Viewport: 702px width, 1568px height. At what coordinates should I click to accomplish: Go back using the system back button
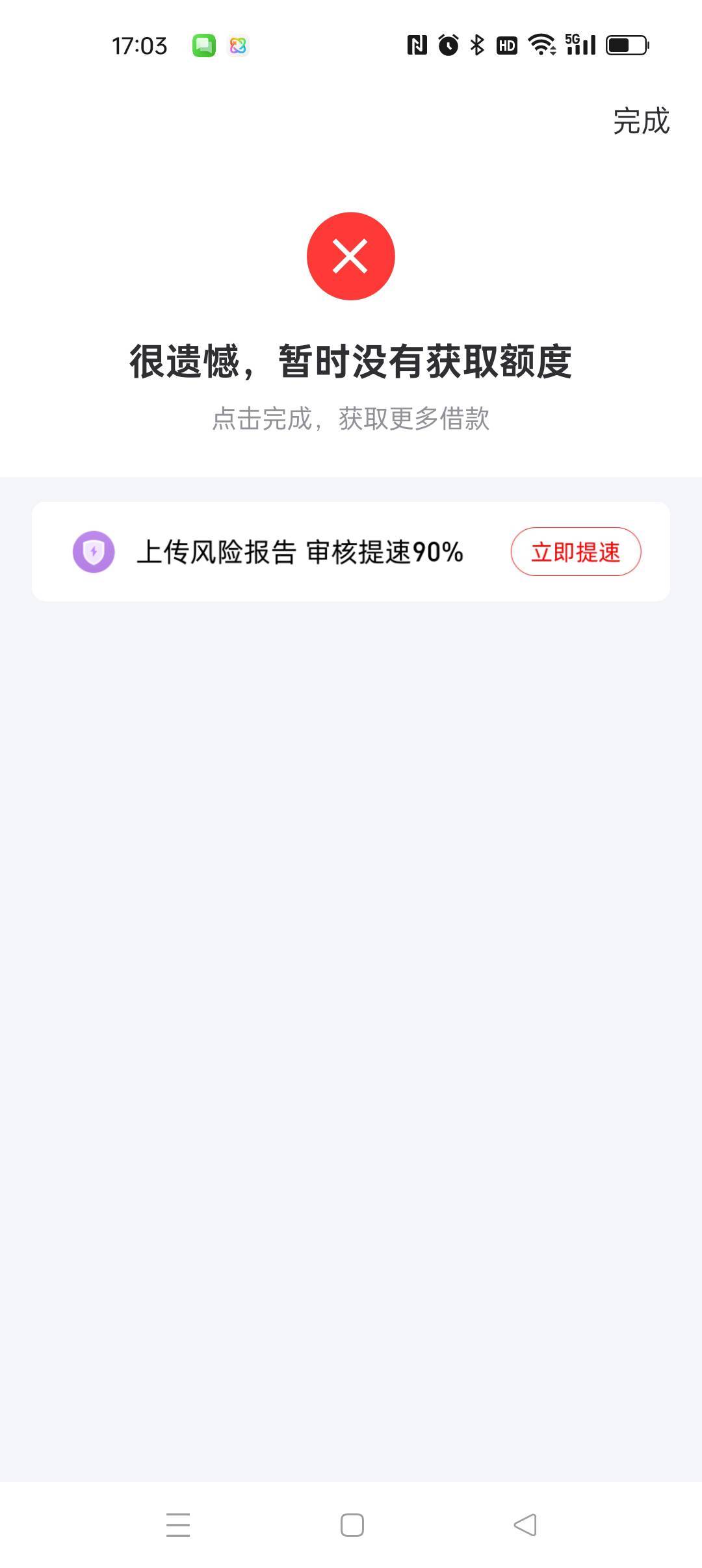(525, 1524)
